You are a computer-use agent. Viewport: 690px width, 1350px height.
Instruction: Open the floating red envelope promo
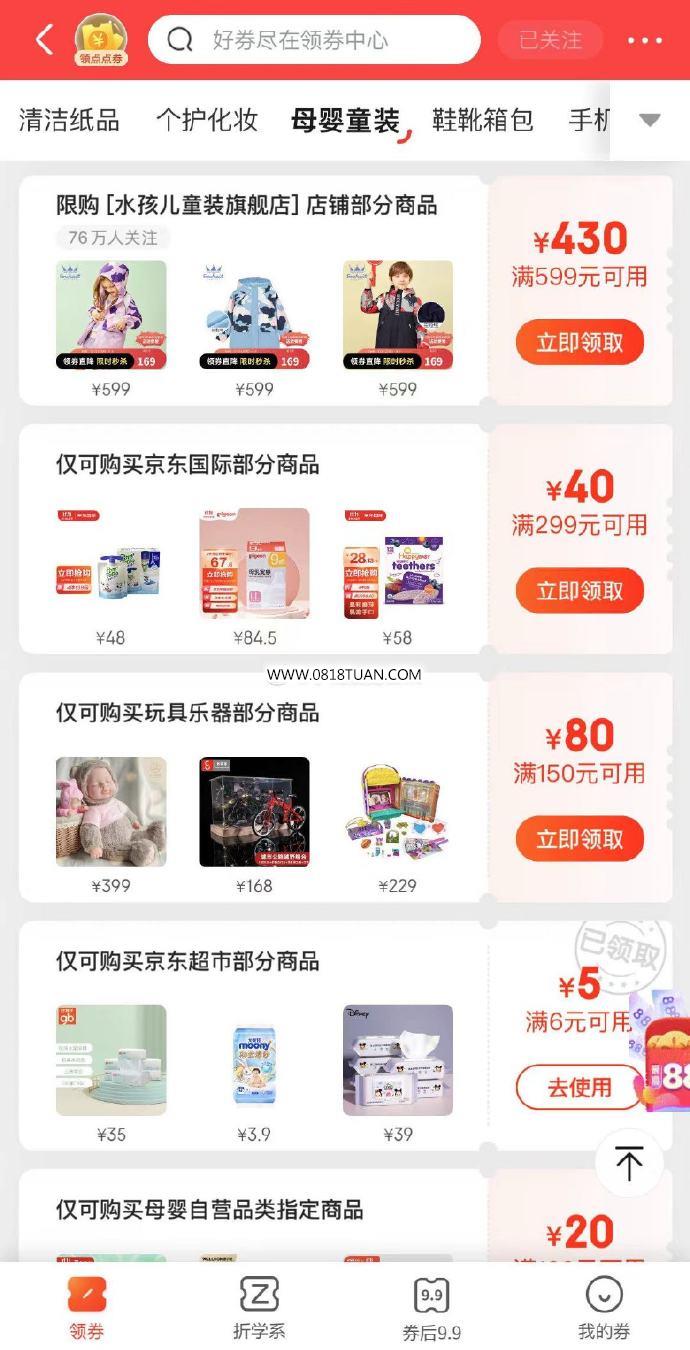point(660,1050)
